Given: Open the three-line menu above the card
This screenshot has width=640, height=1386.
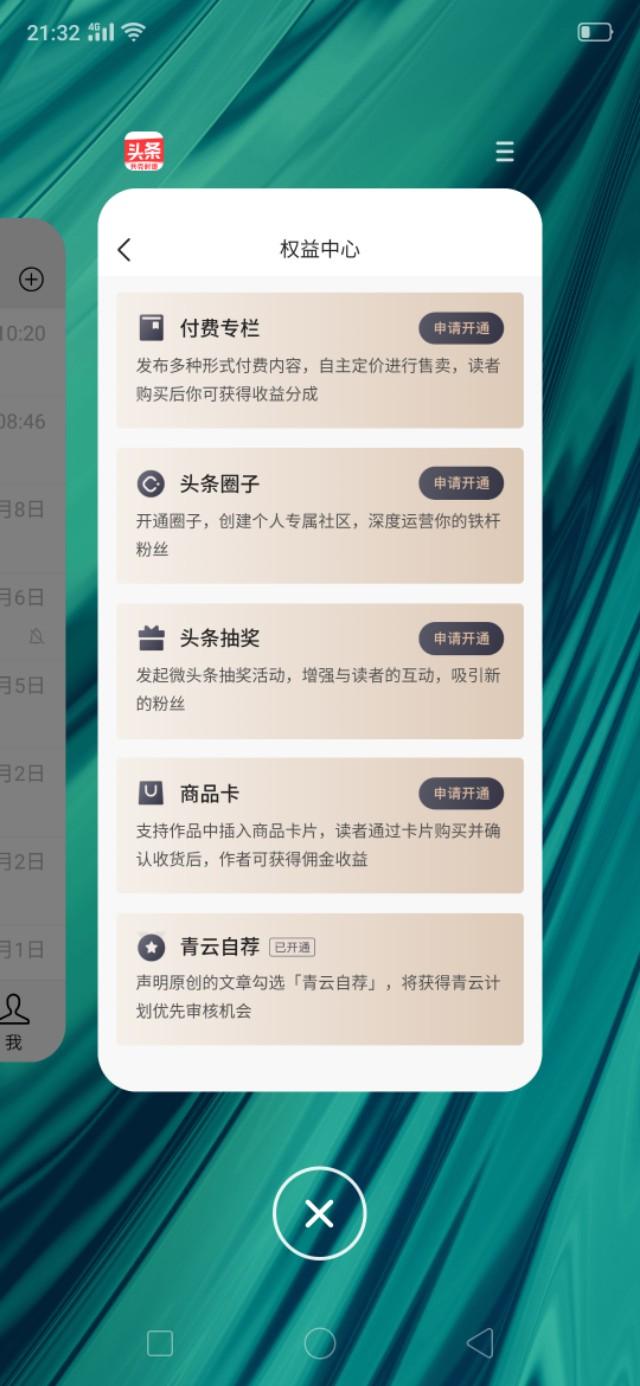Looking at the screenshot, I should [505, 151].
